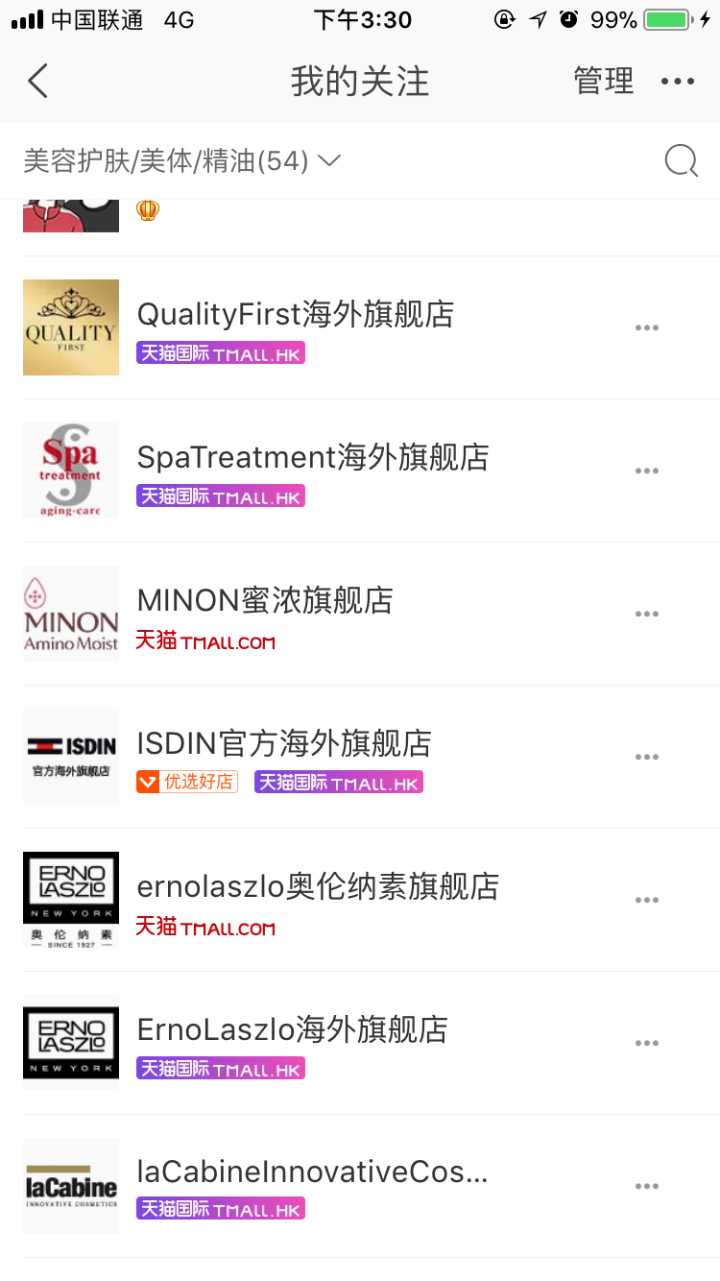Search within followed shops
Screen dimensions: 720x1281
click(681, 160)
